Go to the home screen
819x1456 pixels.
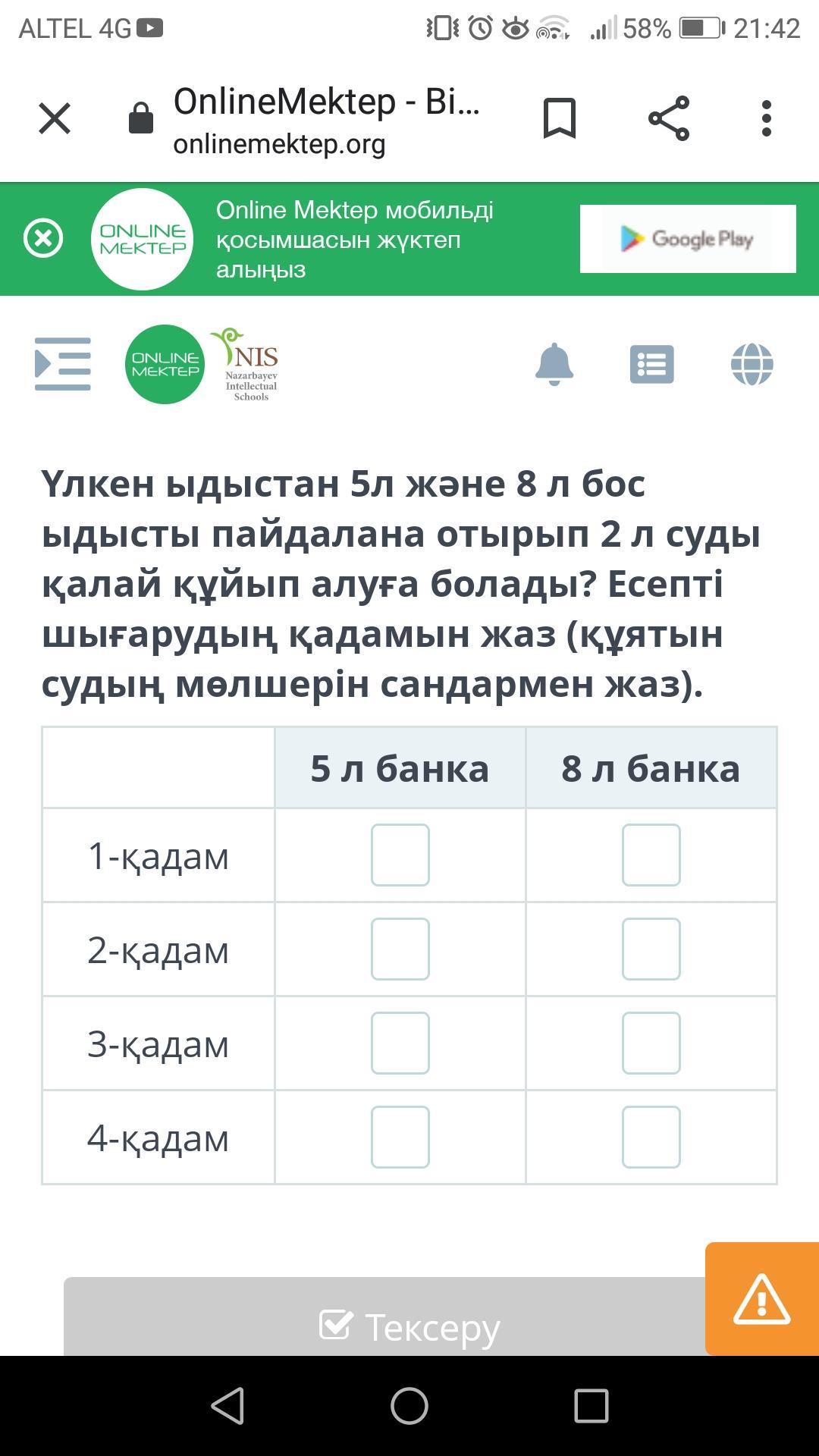pos(409,1406)
